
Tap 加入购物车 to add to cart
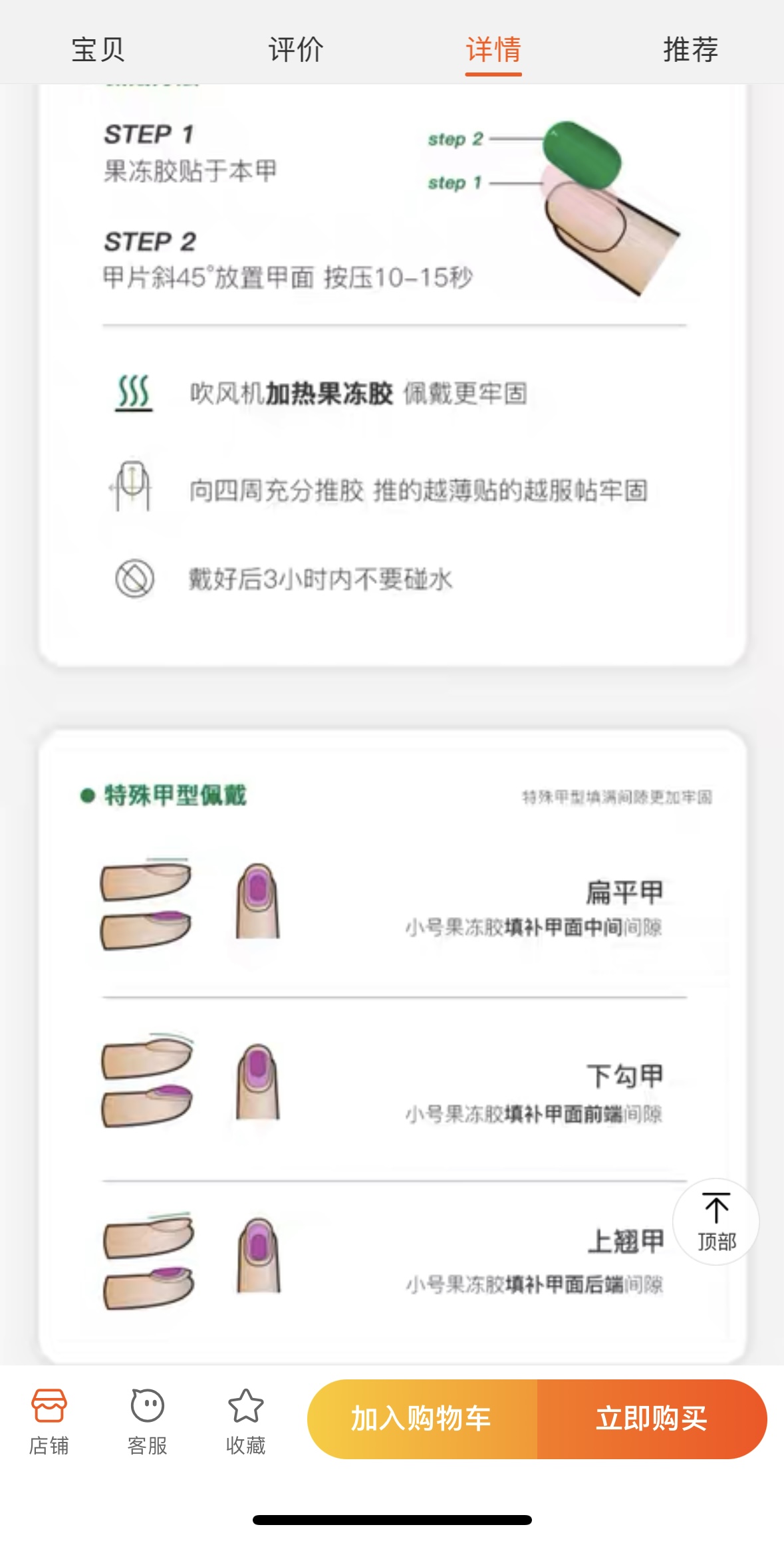tap(422, 1419)
